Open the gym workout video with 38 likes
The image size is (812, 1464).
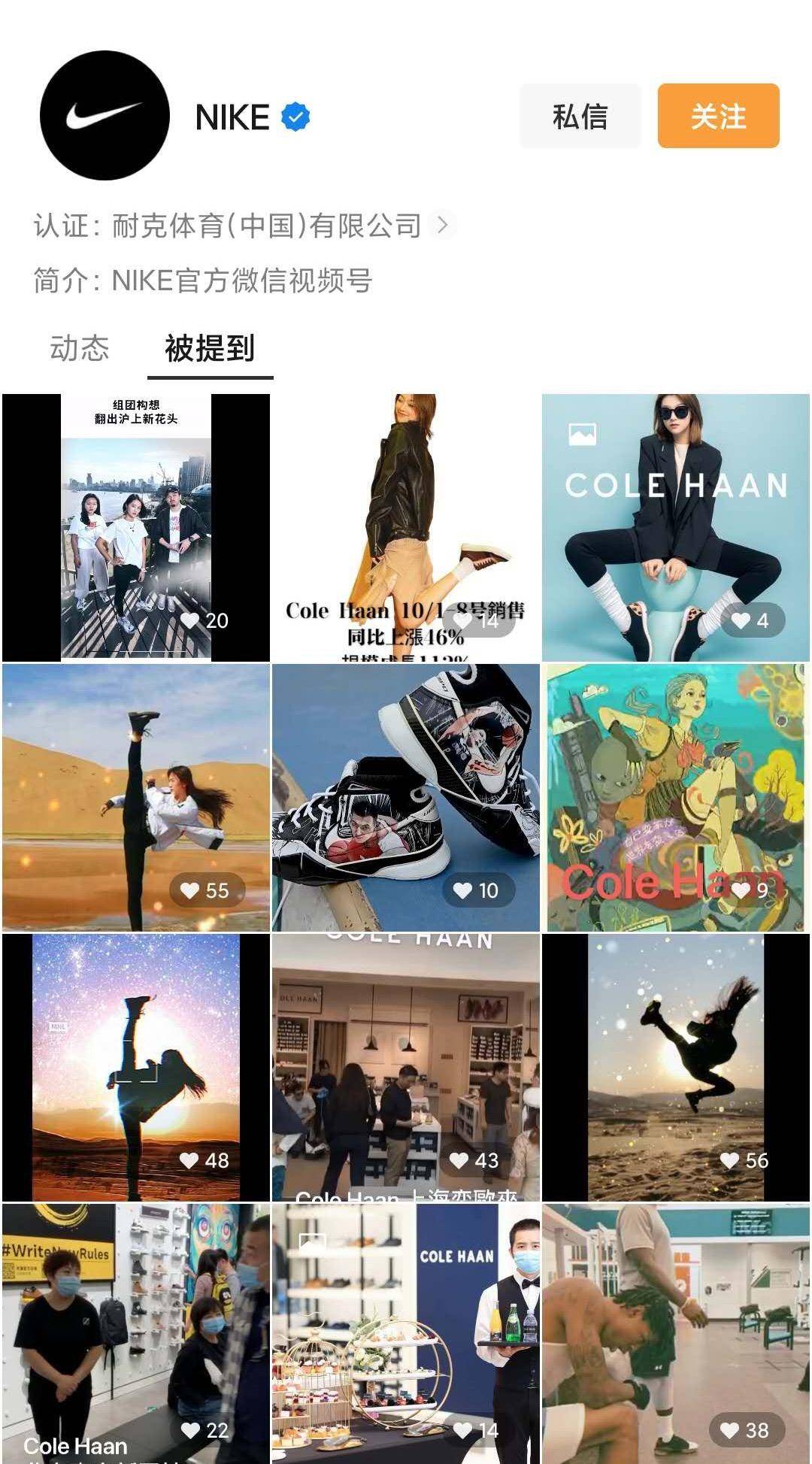(x=675, y=1332)
